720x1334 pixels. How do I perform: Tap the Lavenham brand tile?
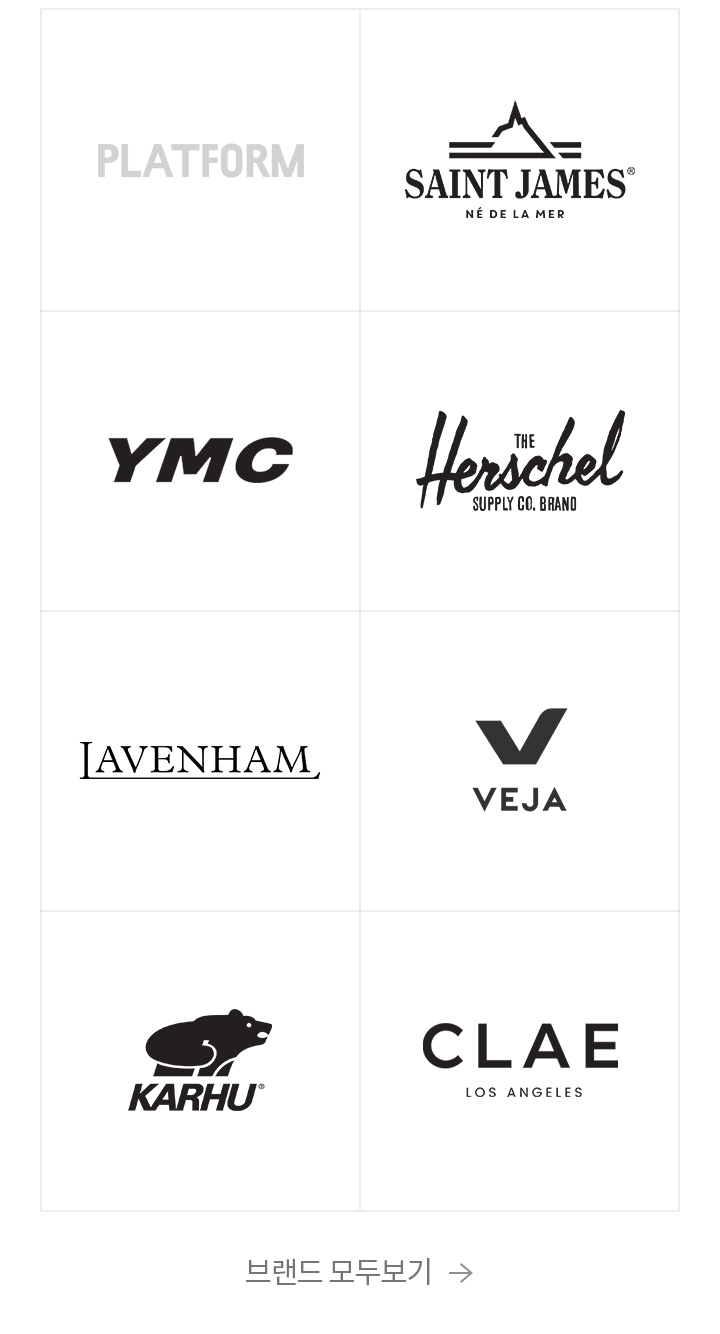[200, 761]
